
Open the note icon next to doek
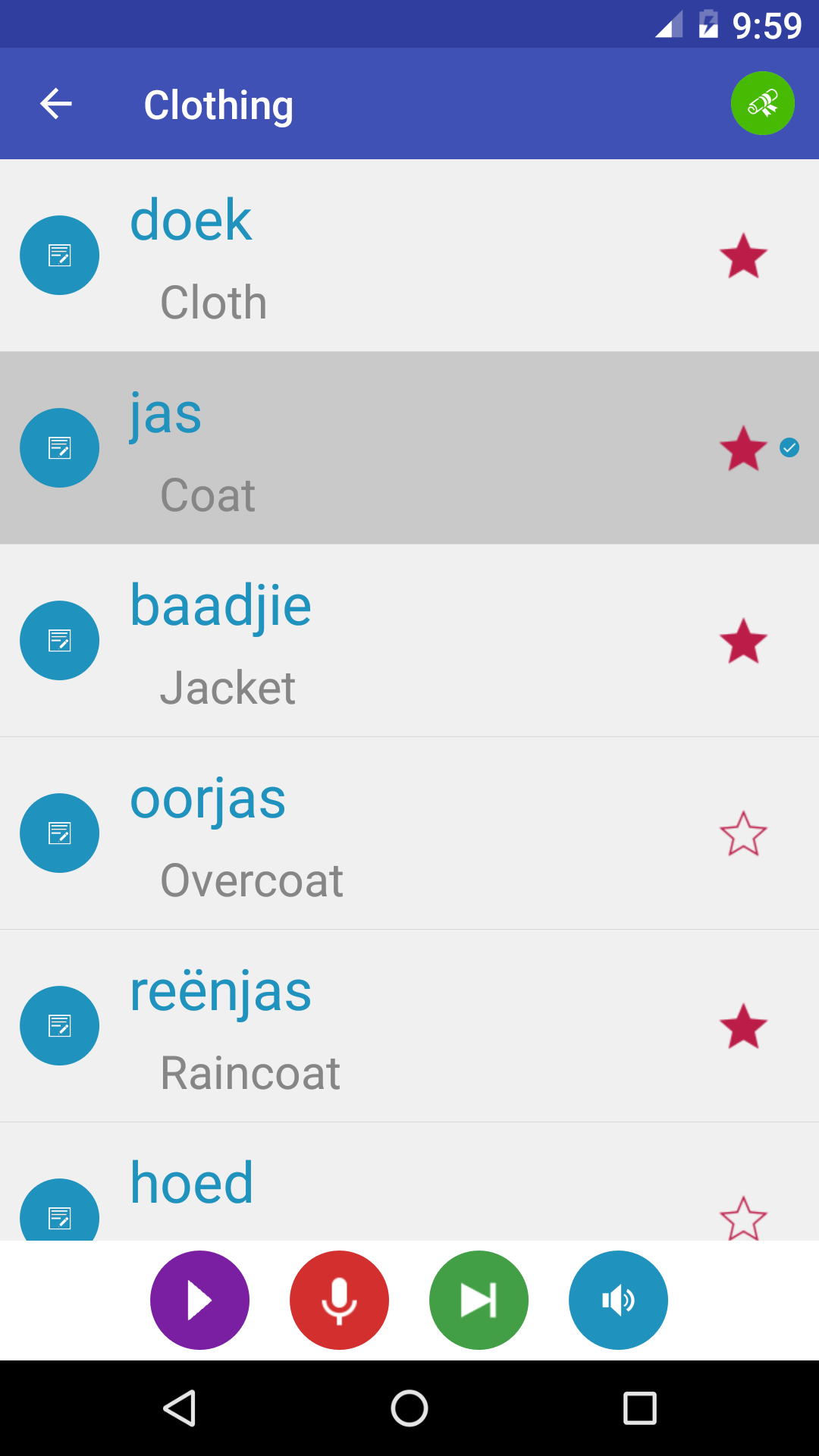tap(59, 256)
